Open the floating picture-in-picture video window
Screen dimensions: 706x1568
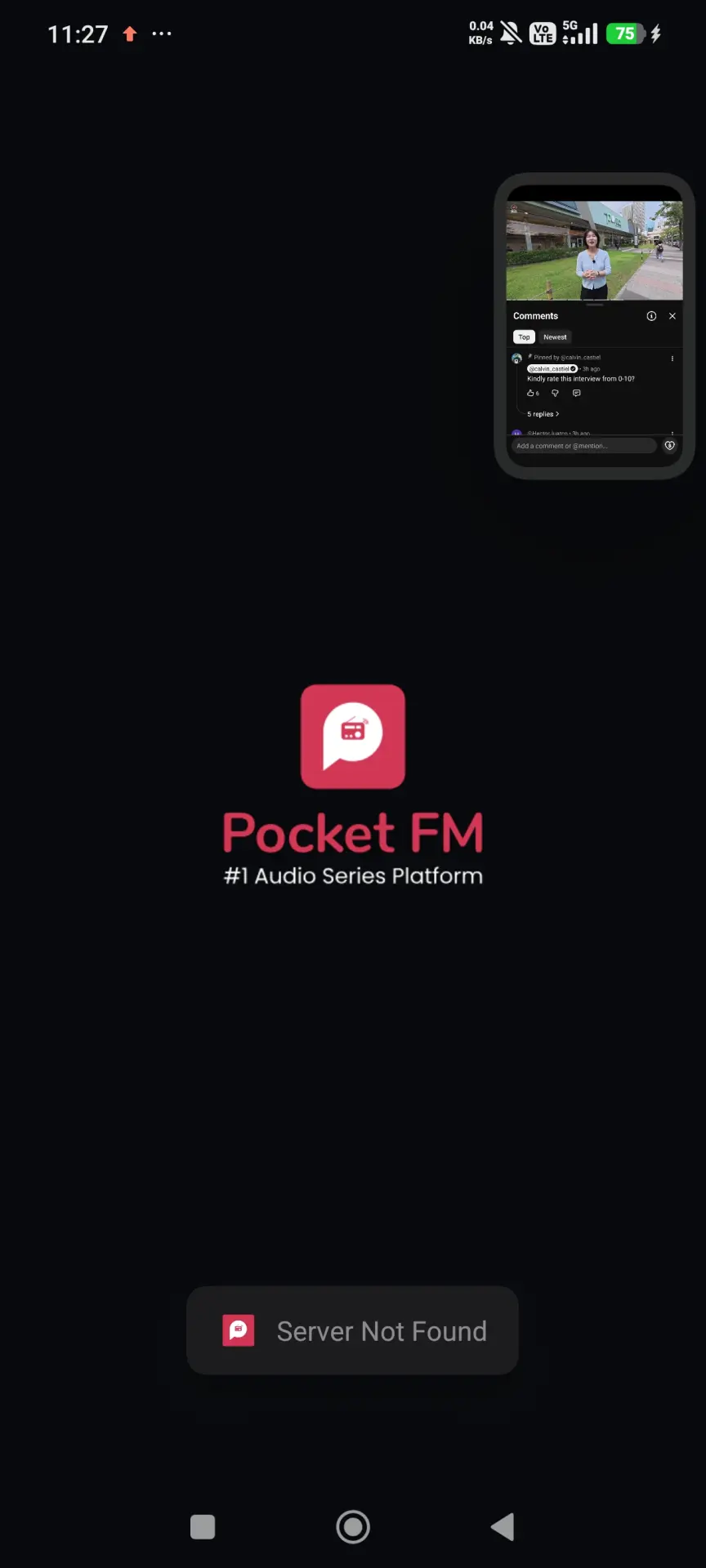click(x=594, y=326)
